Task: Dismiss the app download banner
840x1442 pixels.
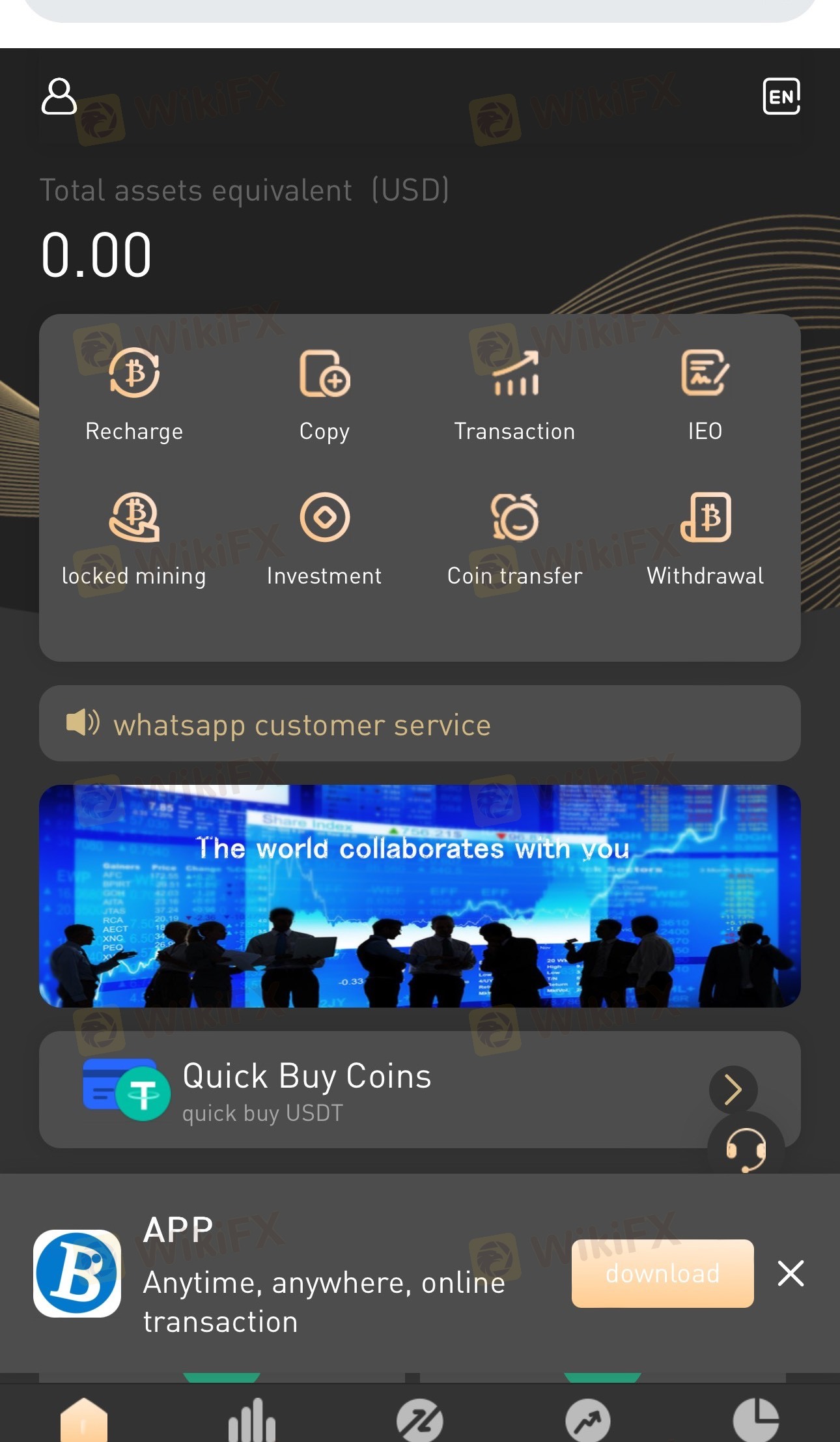Action: click(791, 1273)
